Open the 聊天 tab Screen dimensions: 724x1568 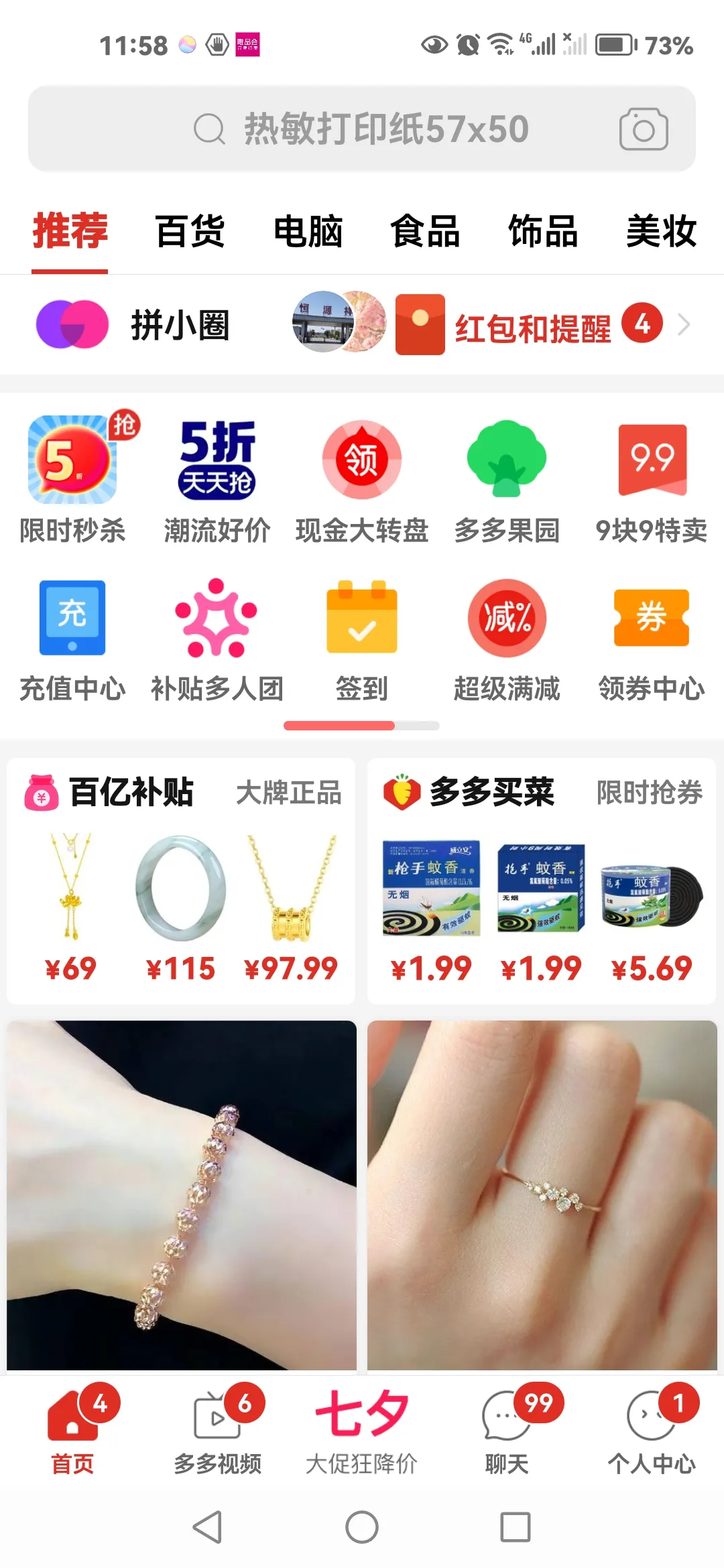[x=507, y=1429]
